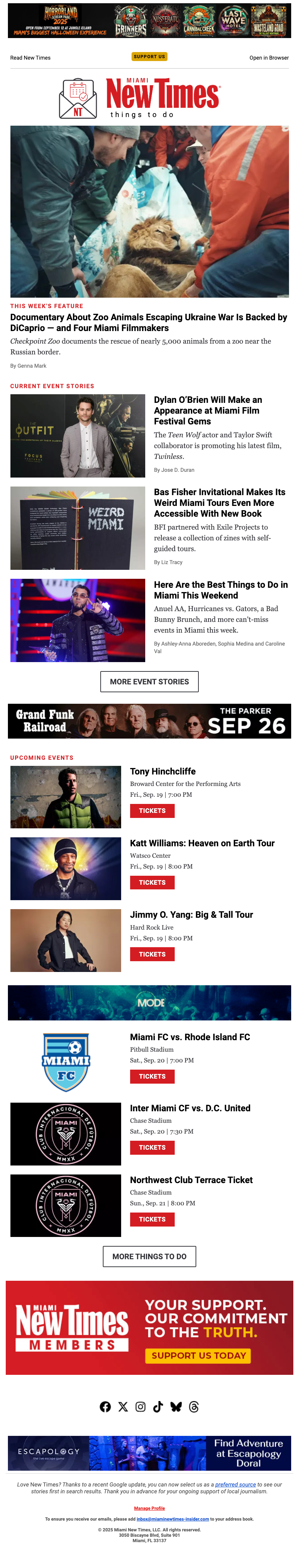Open New Times Facebook page

[105, 1407]
